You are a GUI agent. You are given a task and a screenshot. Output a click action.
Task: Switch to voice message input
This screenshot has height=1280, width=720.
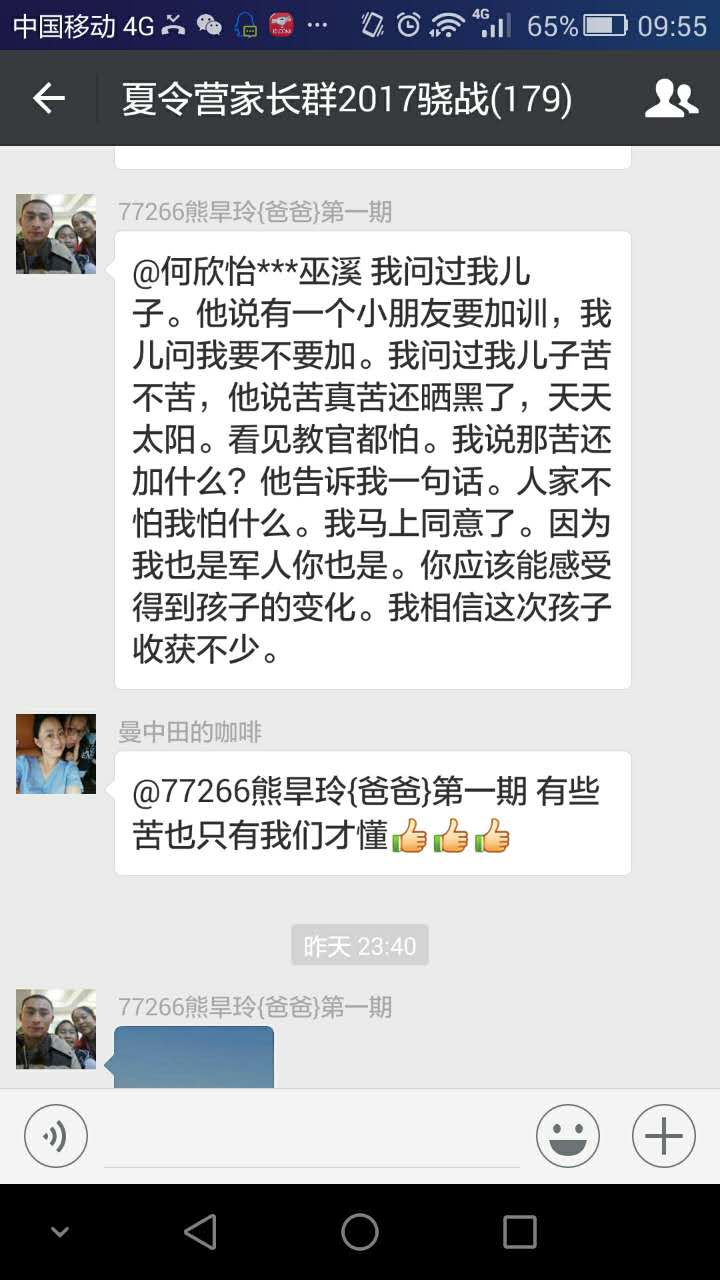(x=56, y=1136)
